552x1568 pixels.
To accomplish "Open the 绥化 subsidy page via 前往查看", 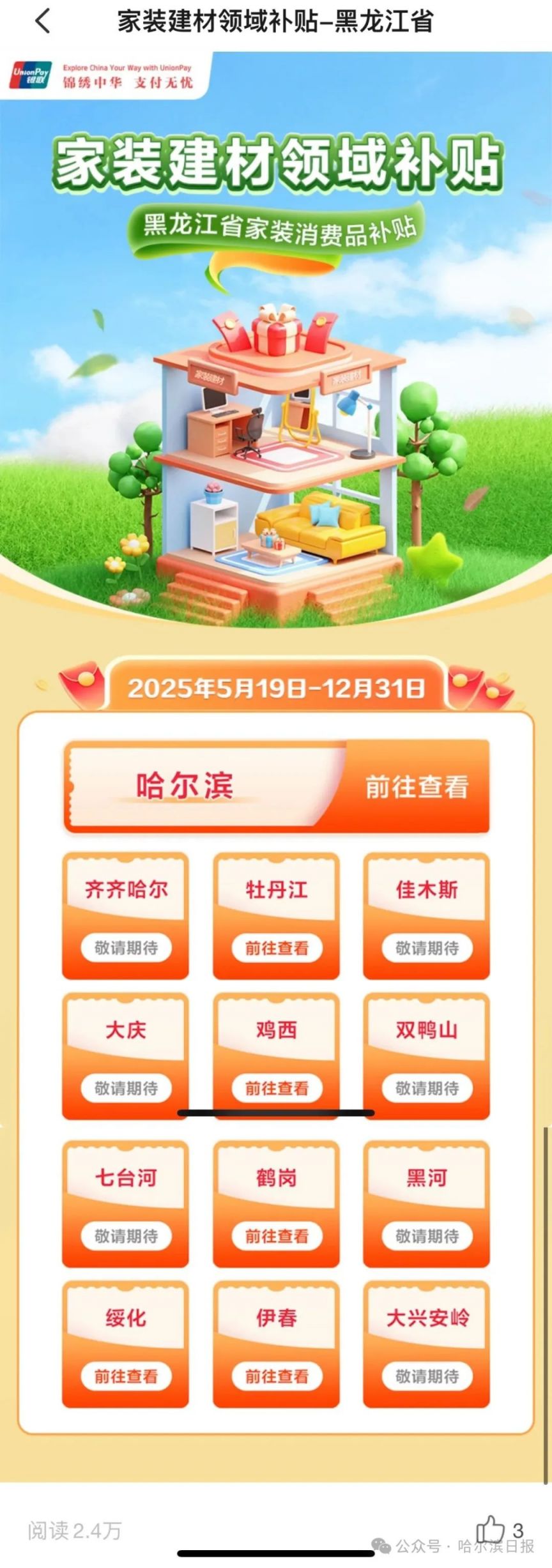I will (126, 1376).
